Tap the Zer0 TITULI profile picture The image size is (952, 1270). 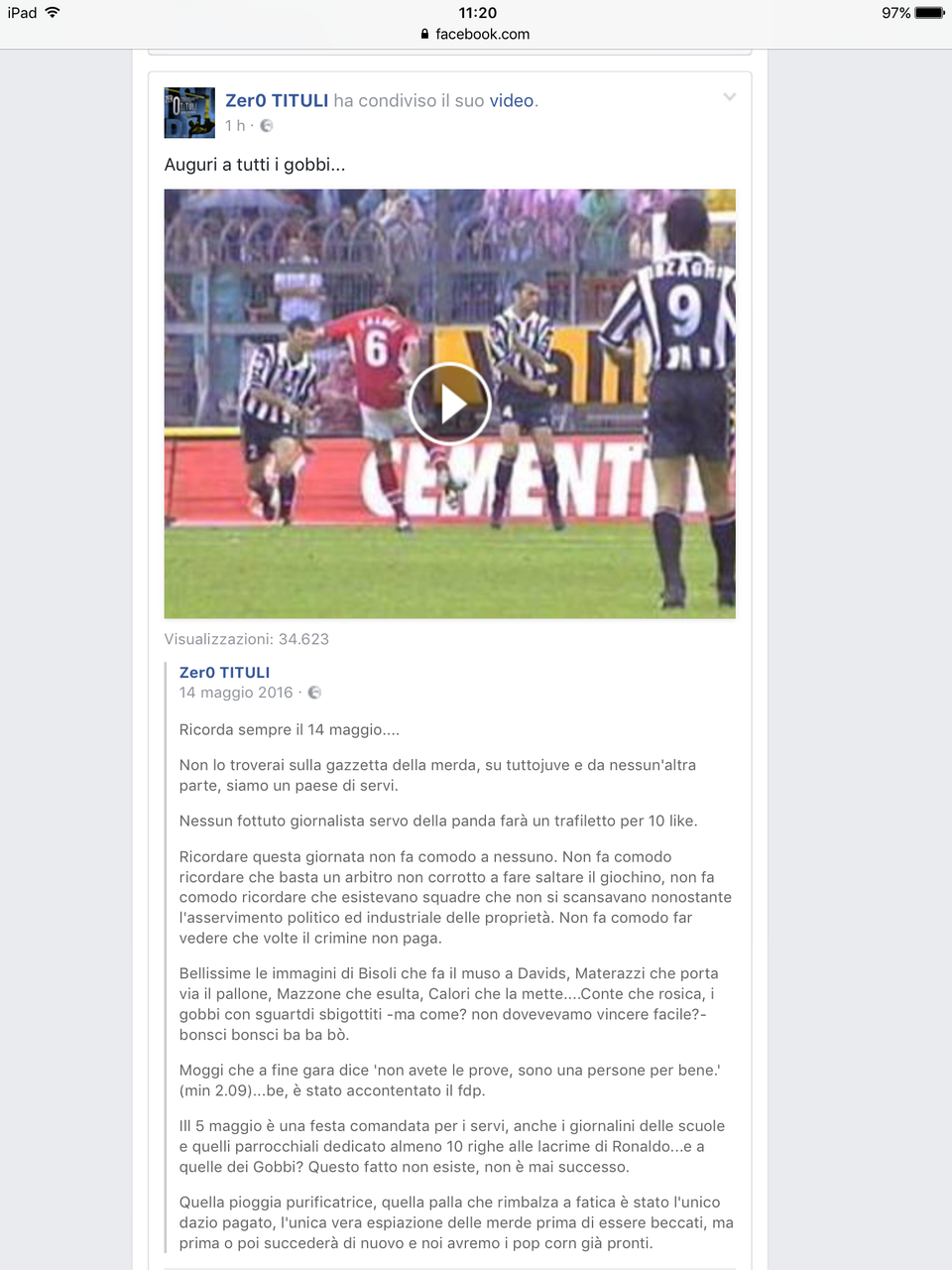coord(189,112)
